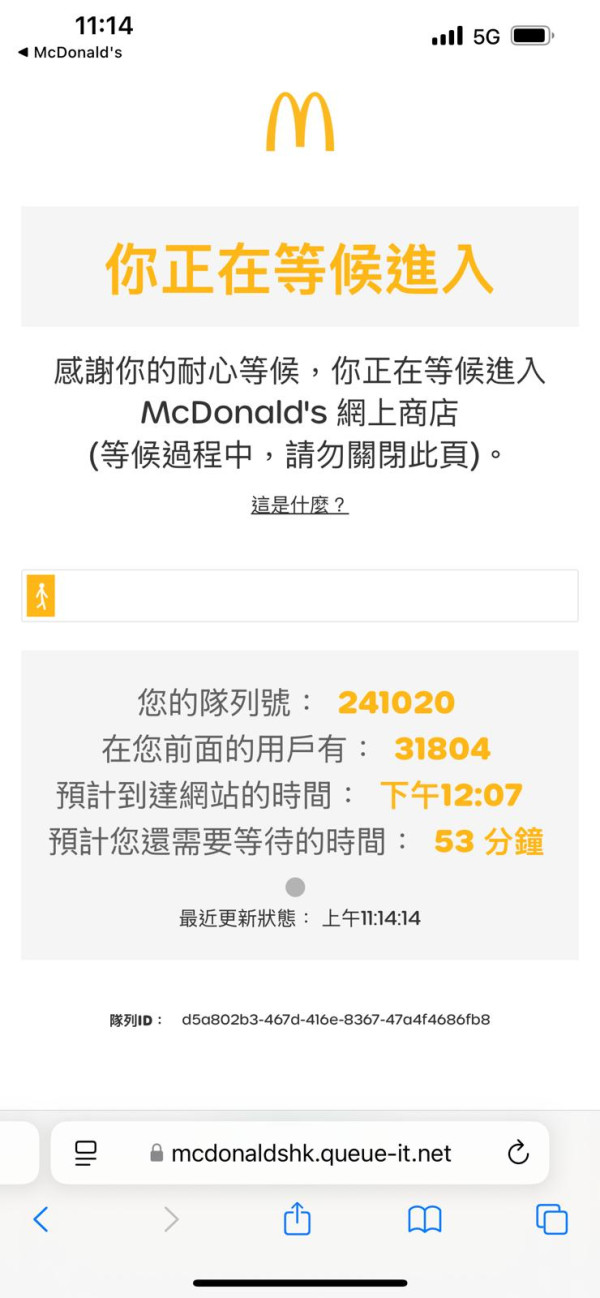Open the '這是什麼？' link
The image size is (600, 1298).
tap(299, 506)
